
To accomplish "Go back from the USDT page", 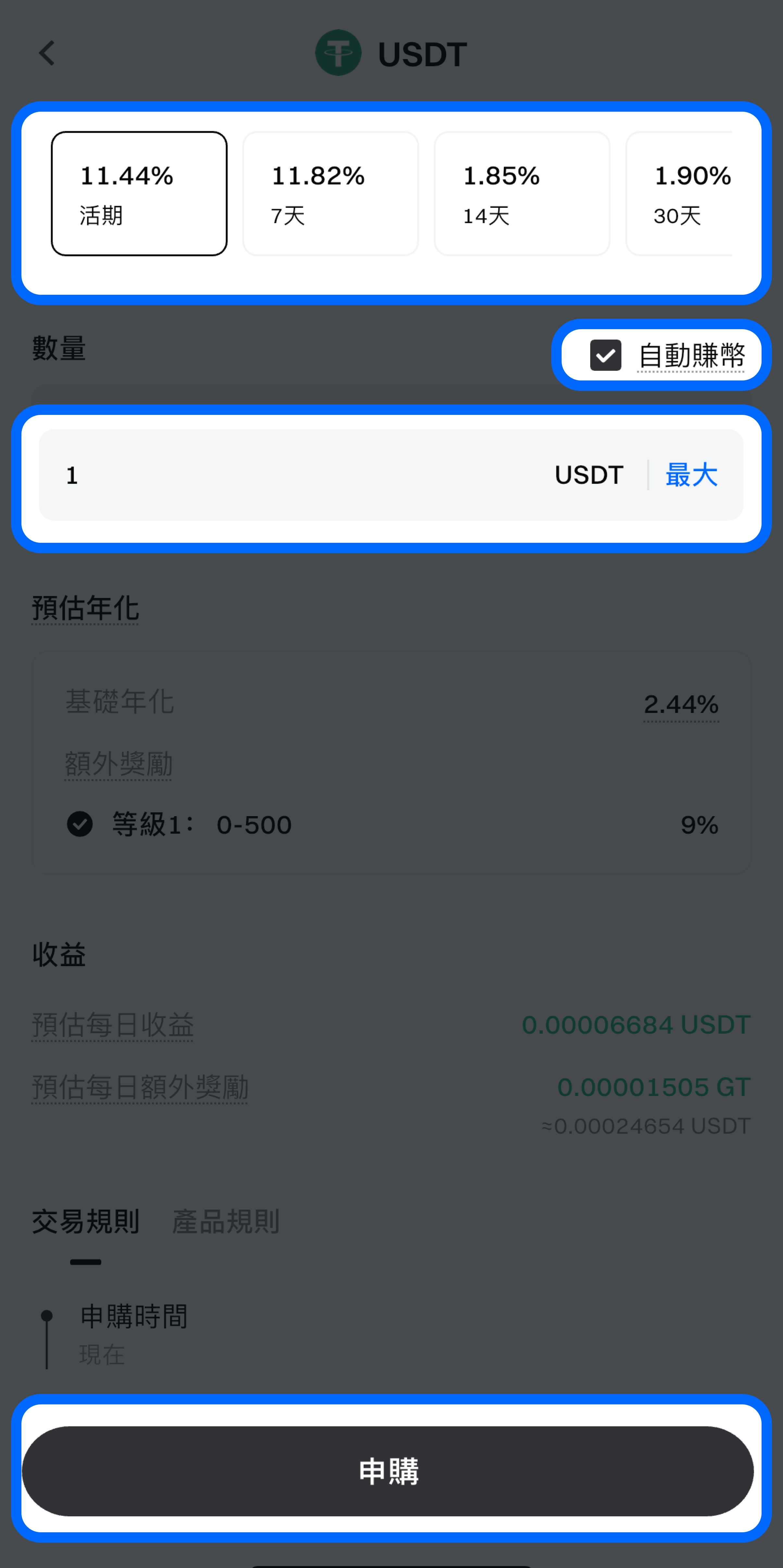I will 47,54.
